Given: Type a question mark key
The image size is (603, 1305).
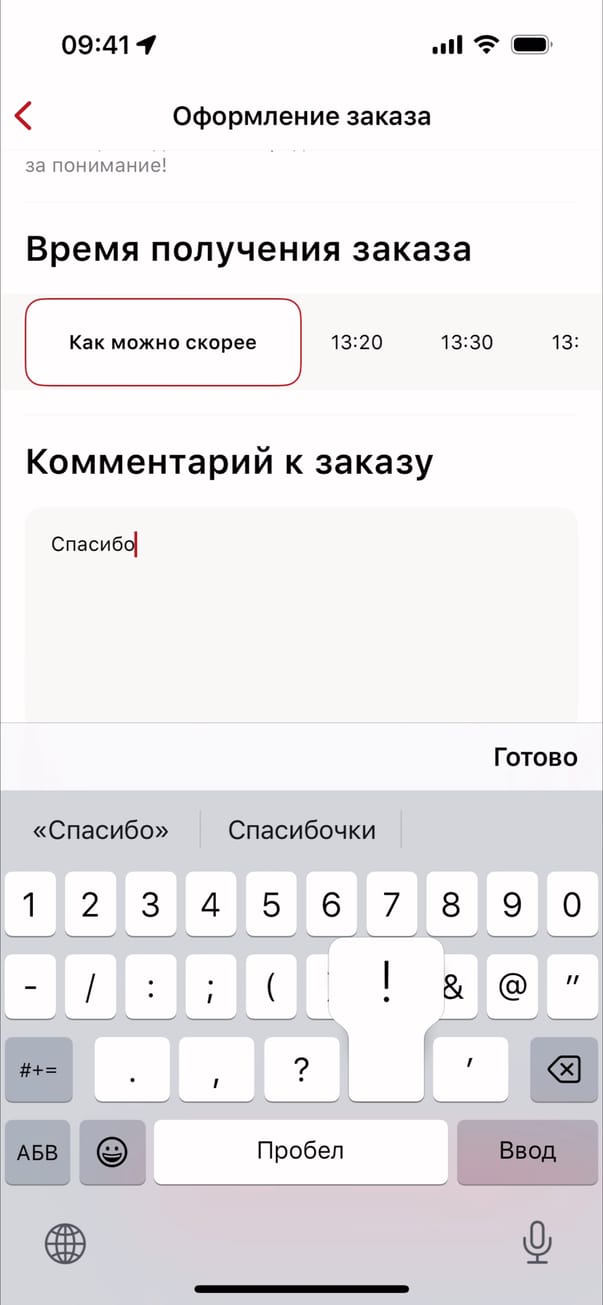Looking at the screenshot, I should pos(301,1071).
